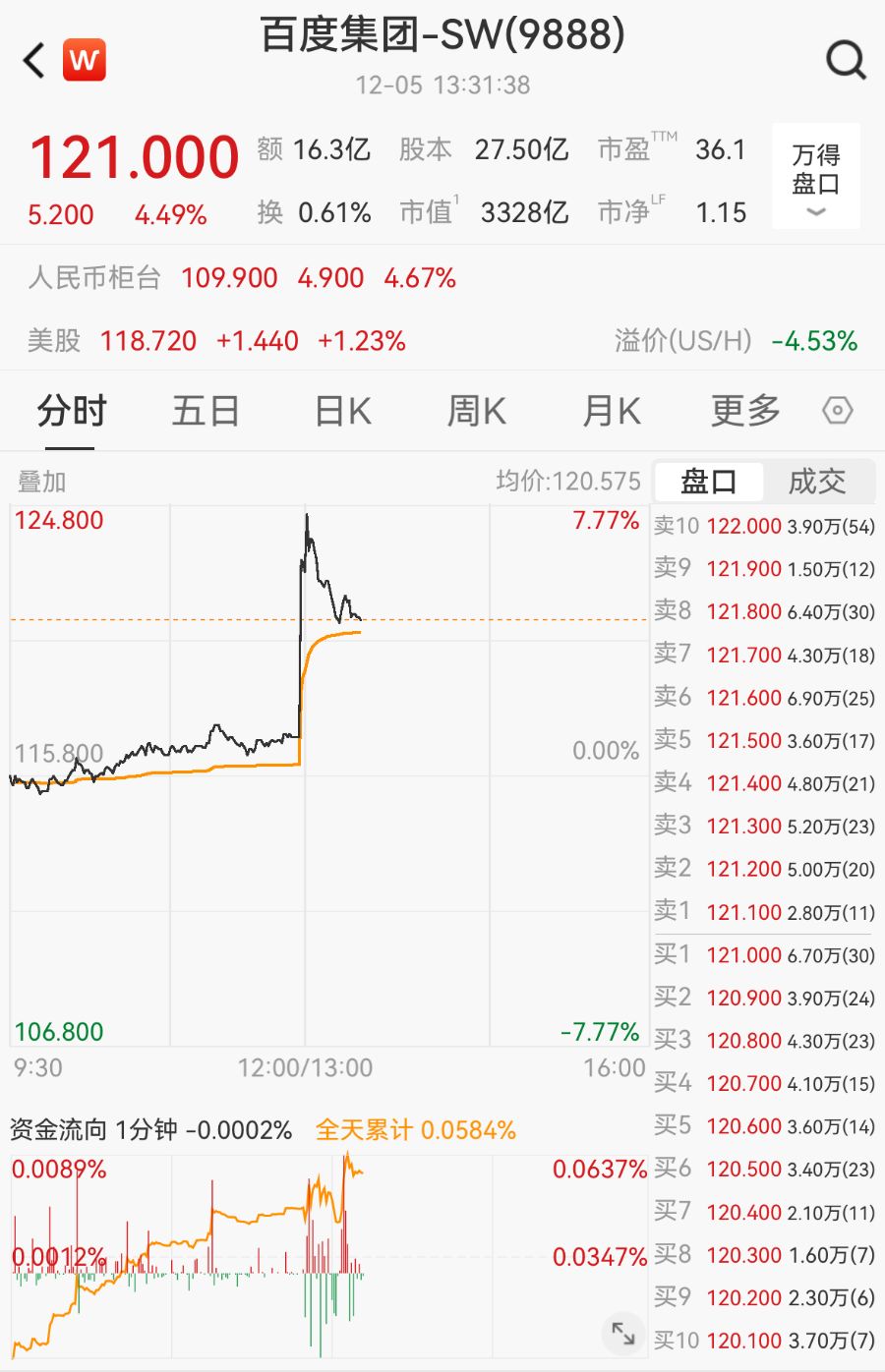This screenshot has width=885, height=1372.
Task: Tap 叠加 to overlay a comparison
Action: point(41,482)
